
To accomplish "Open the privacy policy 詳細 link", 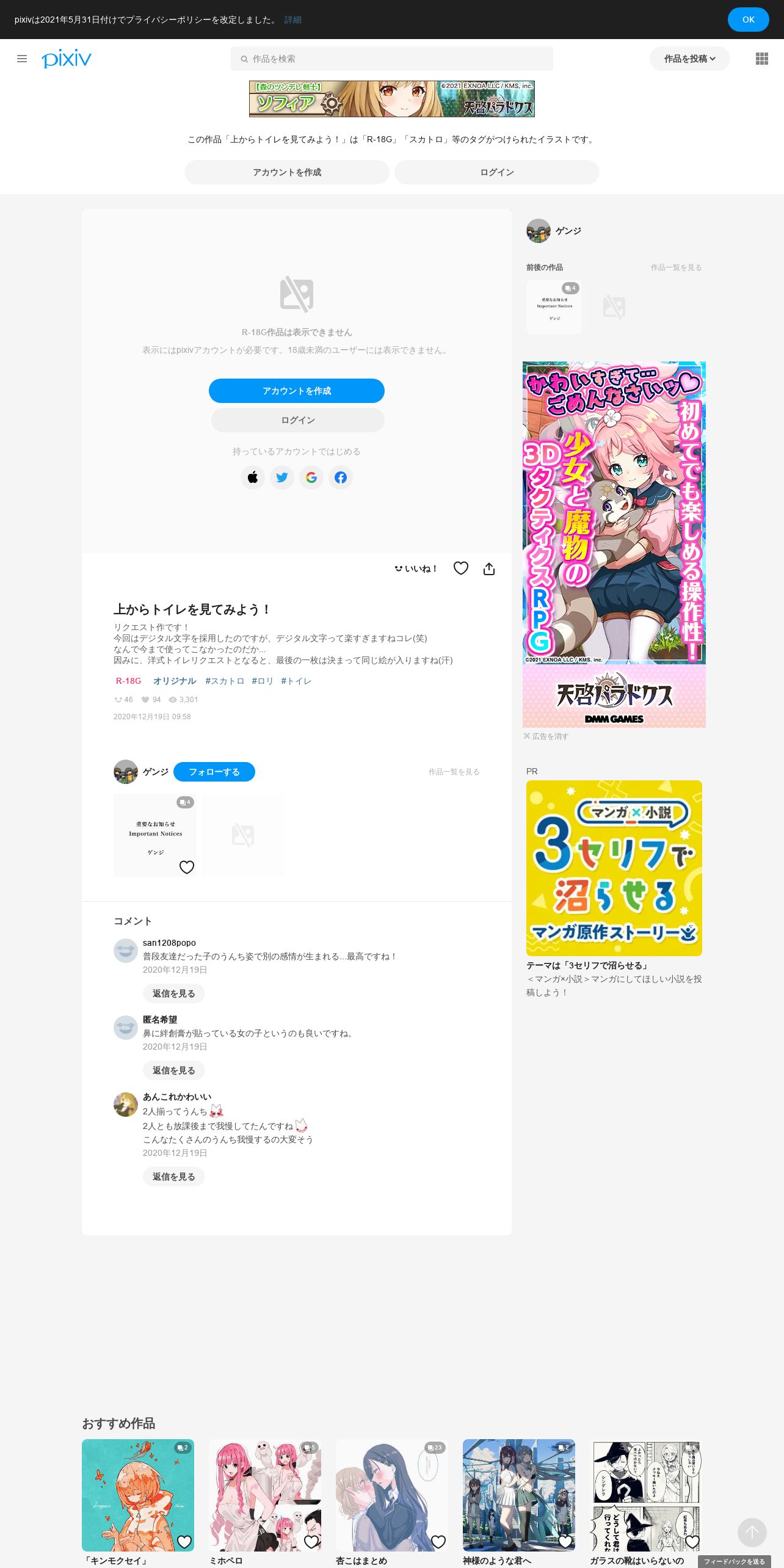I will click(292, 20).
